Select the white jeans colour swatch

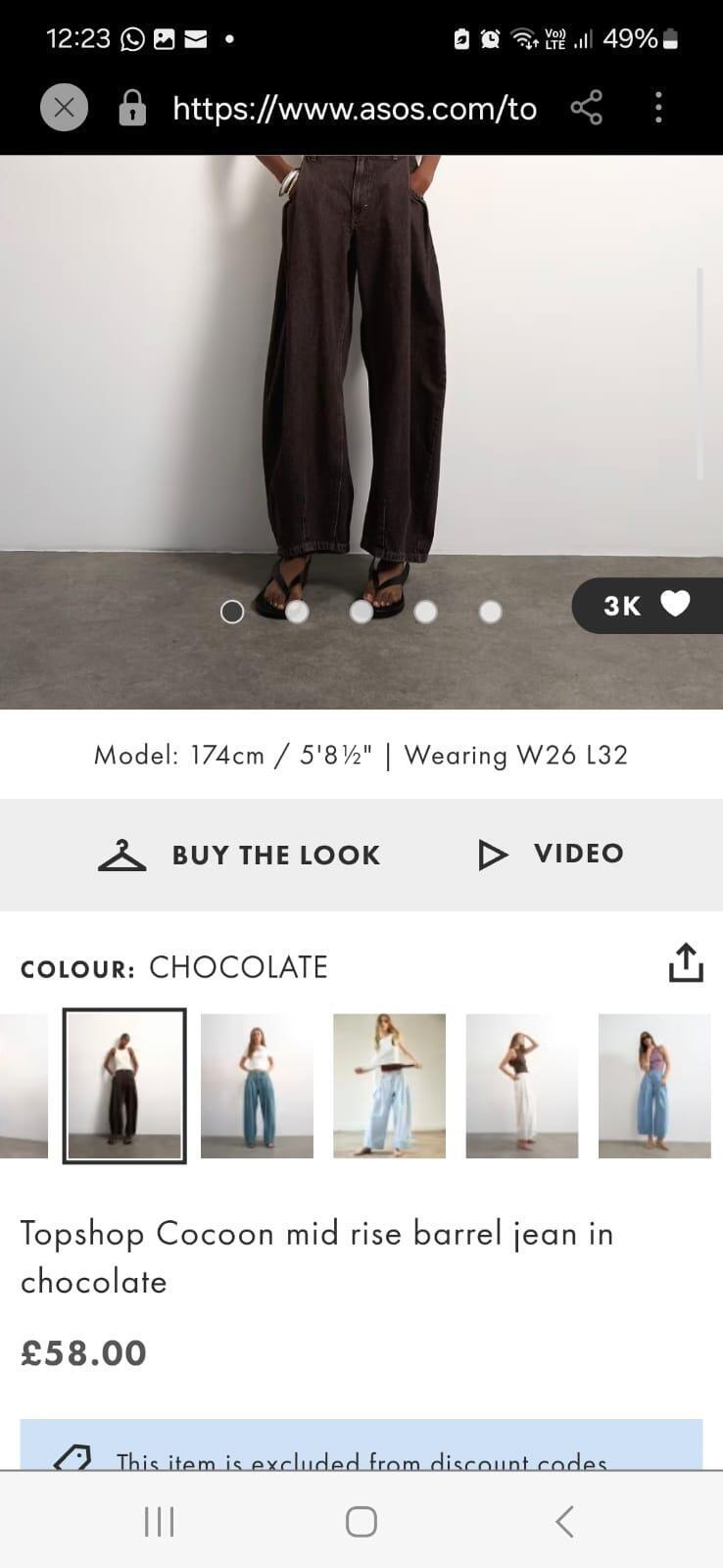click(521, 1086)
